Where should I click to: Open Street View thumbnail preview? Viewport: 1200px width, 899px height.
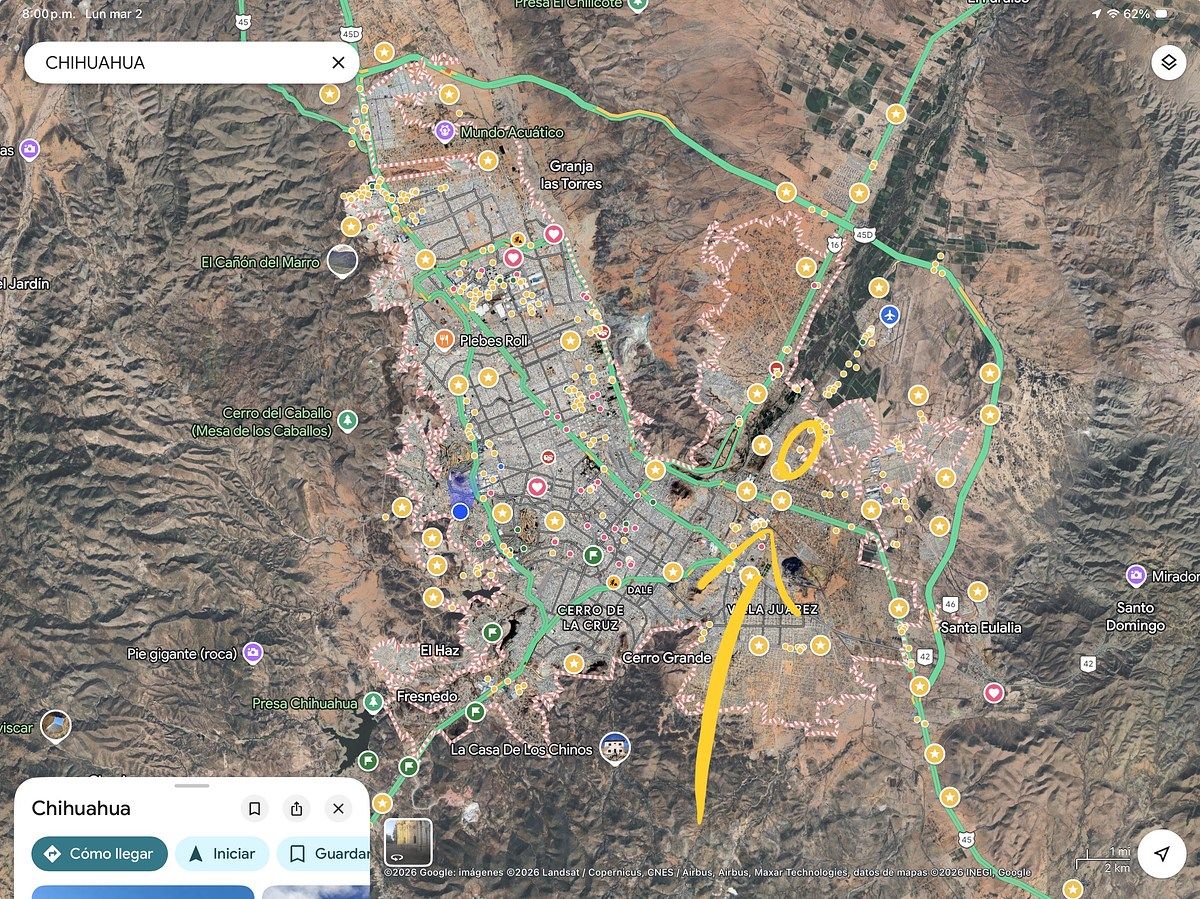point(408,842)
